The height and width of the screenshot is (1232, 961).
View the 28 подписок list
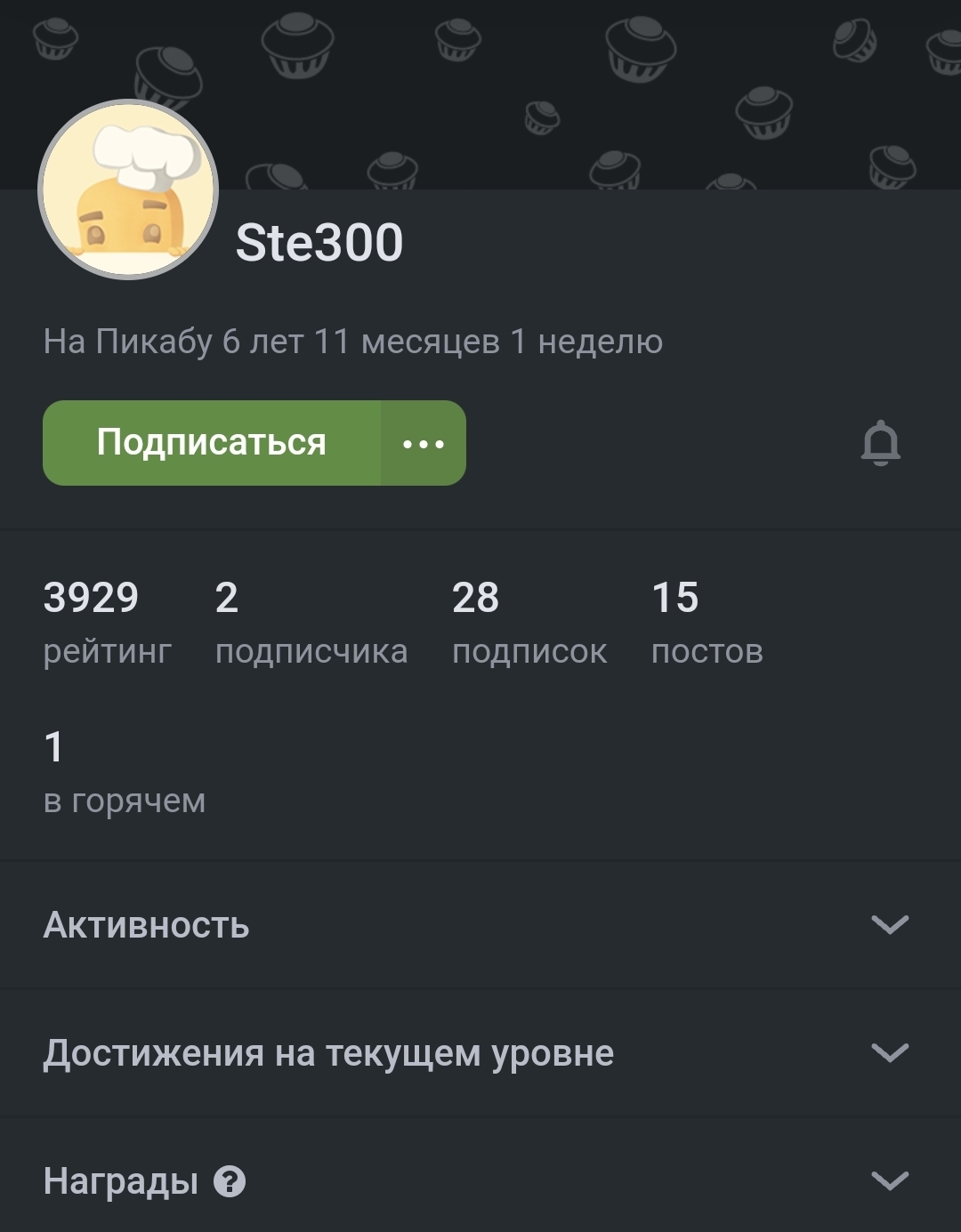[529, 623]
